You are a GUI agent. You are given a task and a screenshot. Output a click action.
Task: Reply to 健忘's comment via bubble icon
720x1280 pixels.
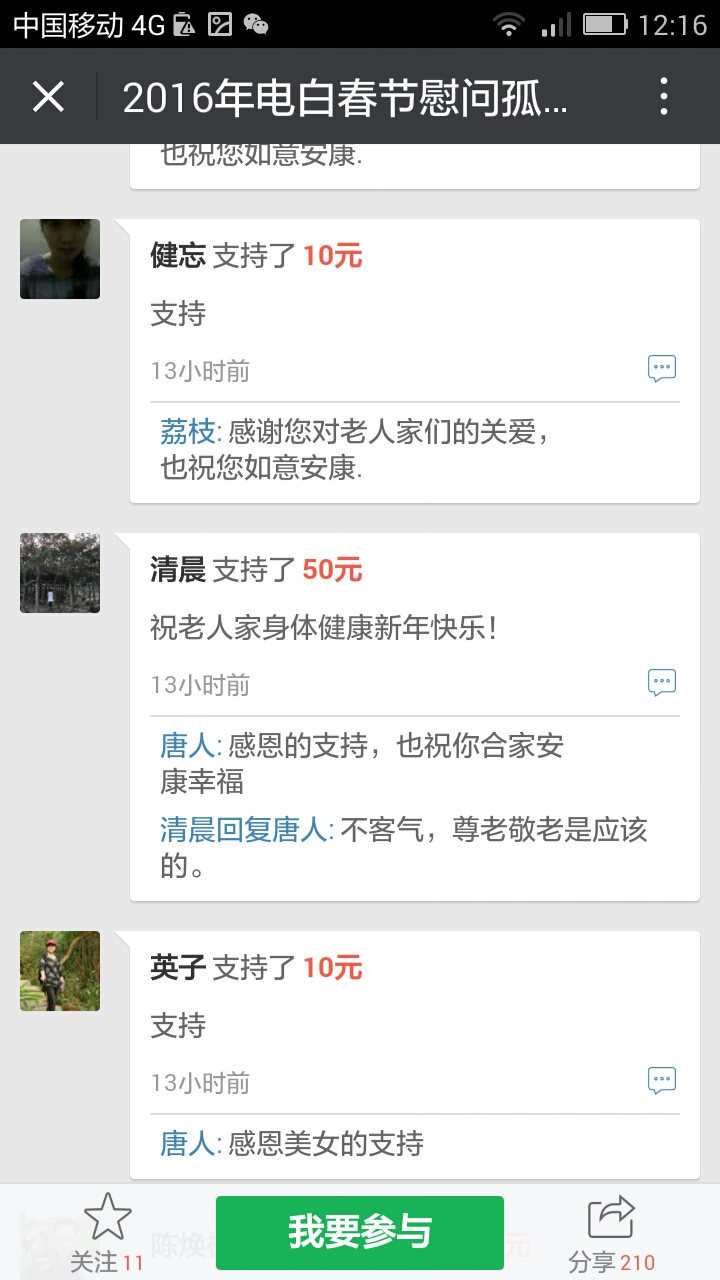(661, 369)
